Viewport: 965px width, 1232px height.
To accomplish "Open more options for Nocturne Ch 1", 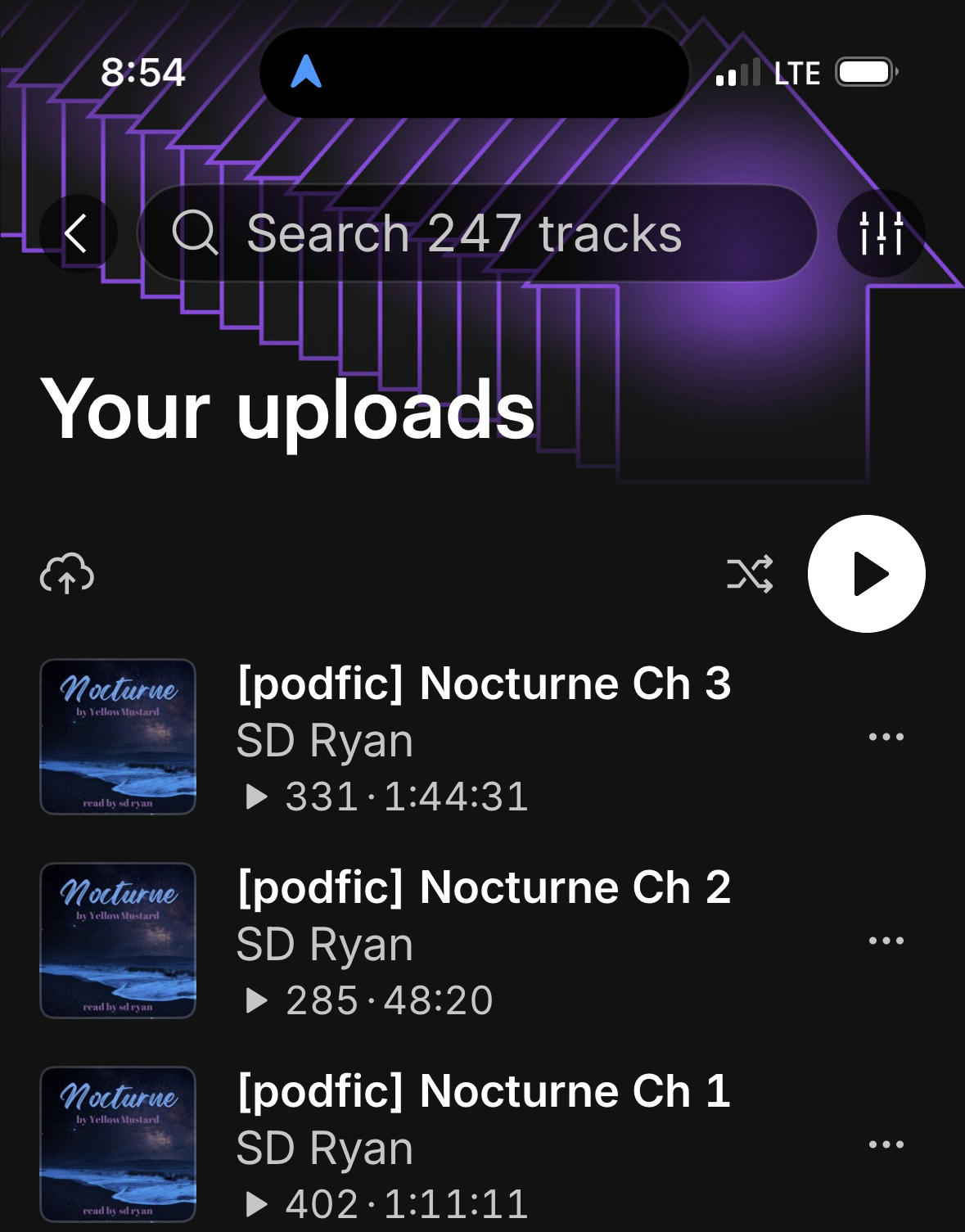I will tap(886, 1144).
